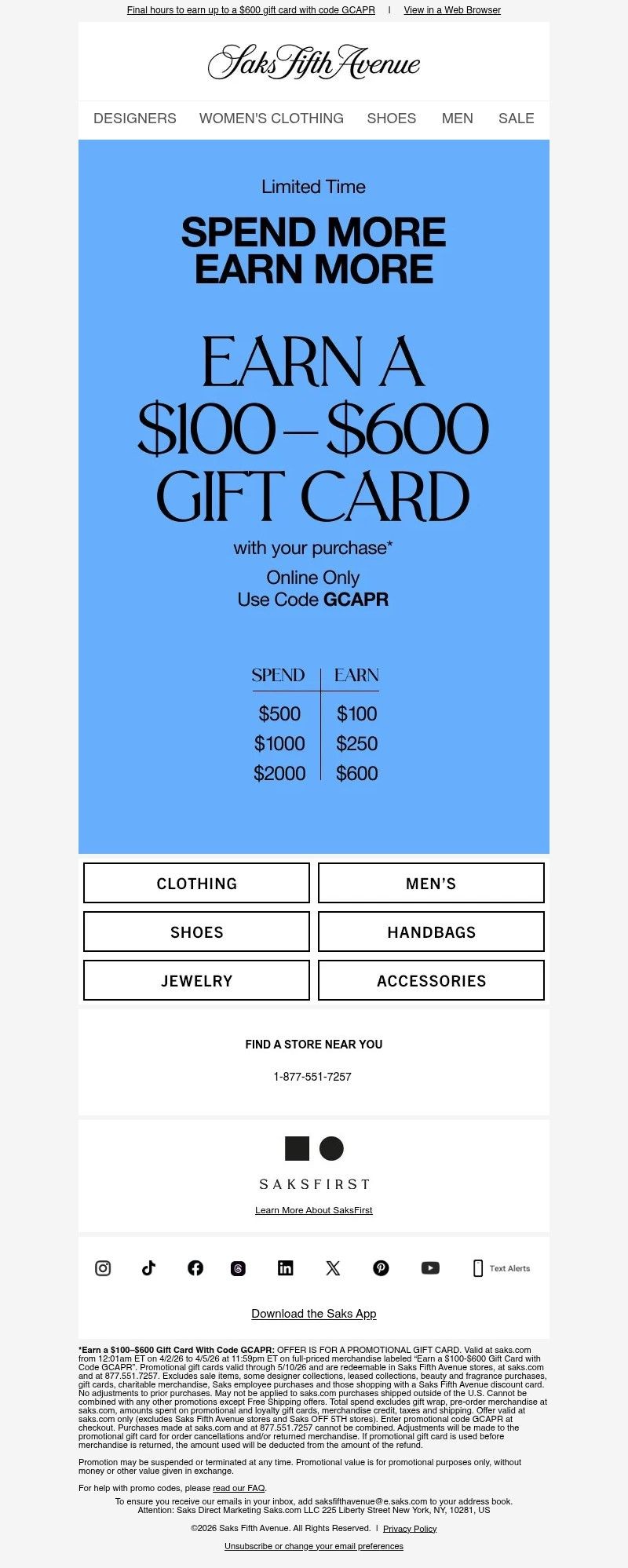Download the Saks App
The image size is (628, 1568).
pyautogui.click(x=314, y=1314)
